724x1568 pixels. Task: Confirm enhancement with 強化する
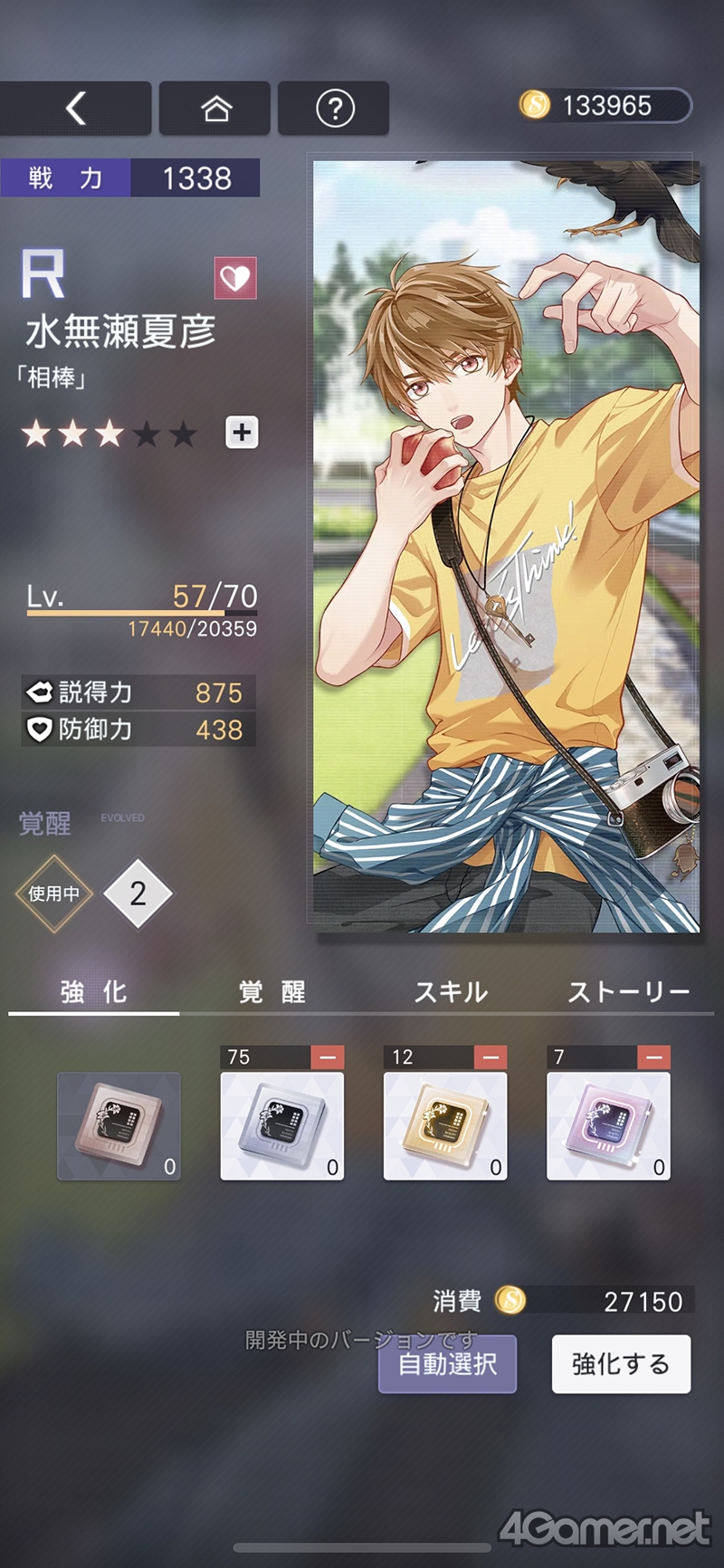click(x=621, y=1363)
